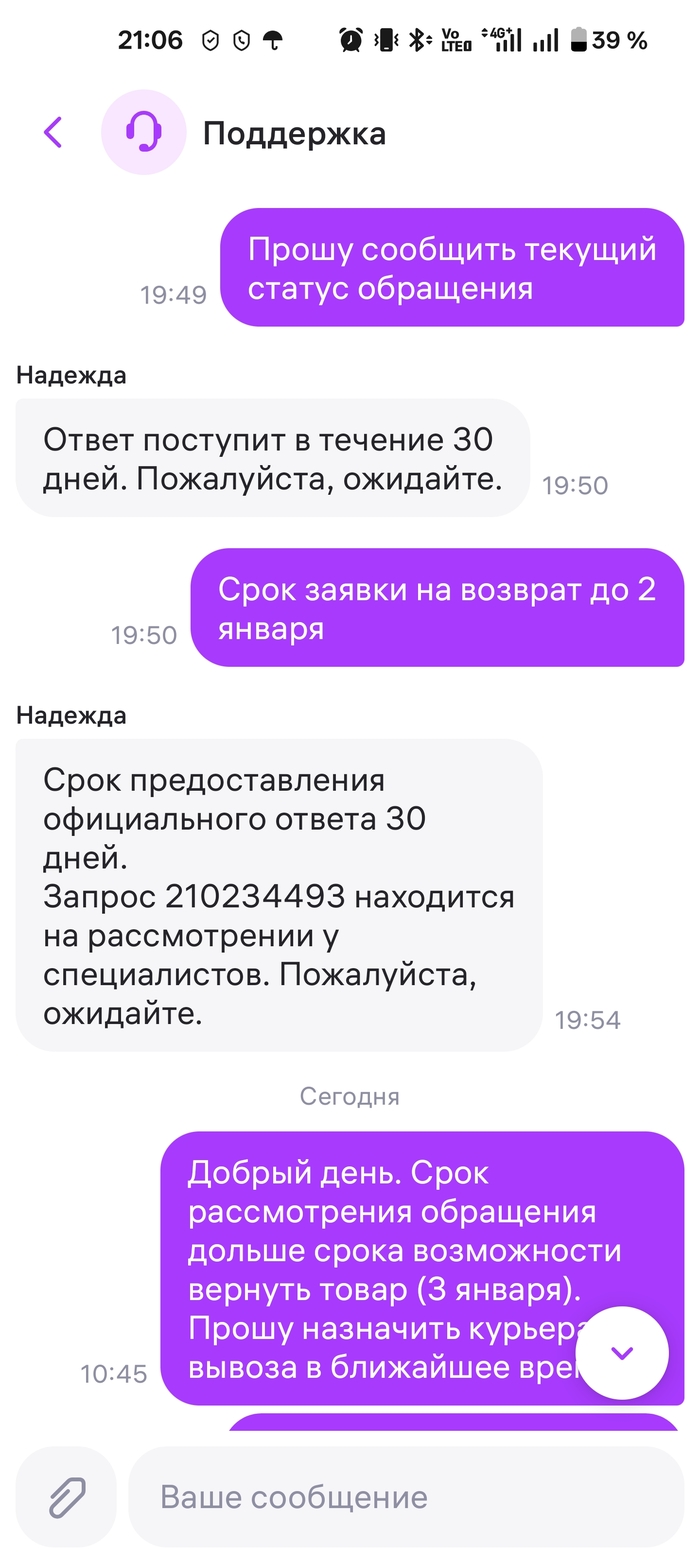Attach a file with the paperclip icon
Viewport: 700px width, 1563px height.
point(66,1497)
